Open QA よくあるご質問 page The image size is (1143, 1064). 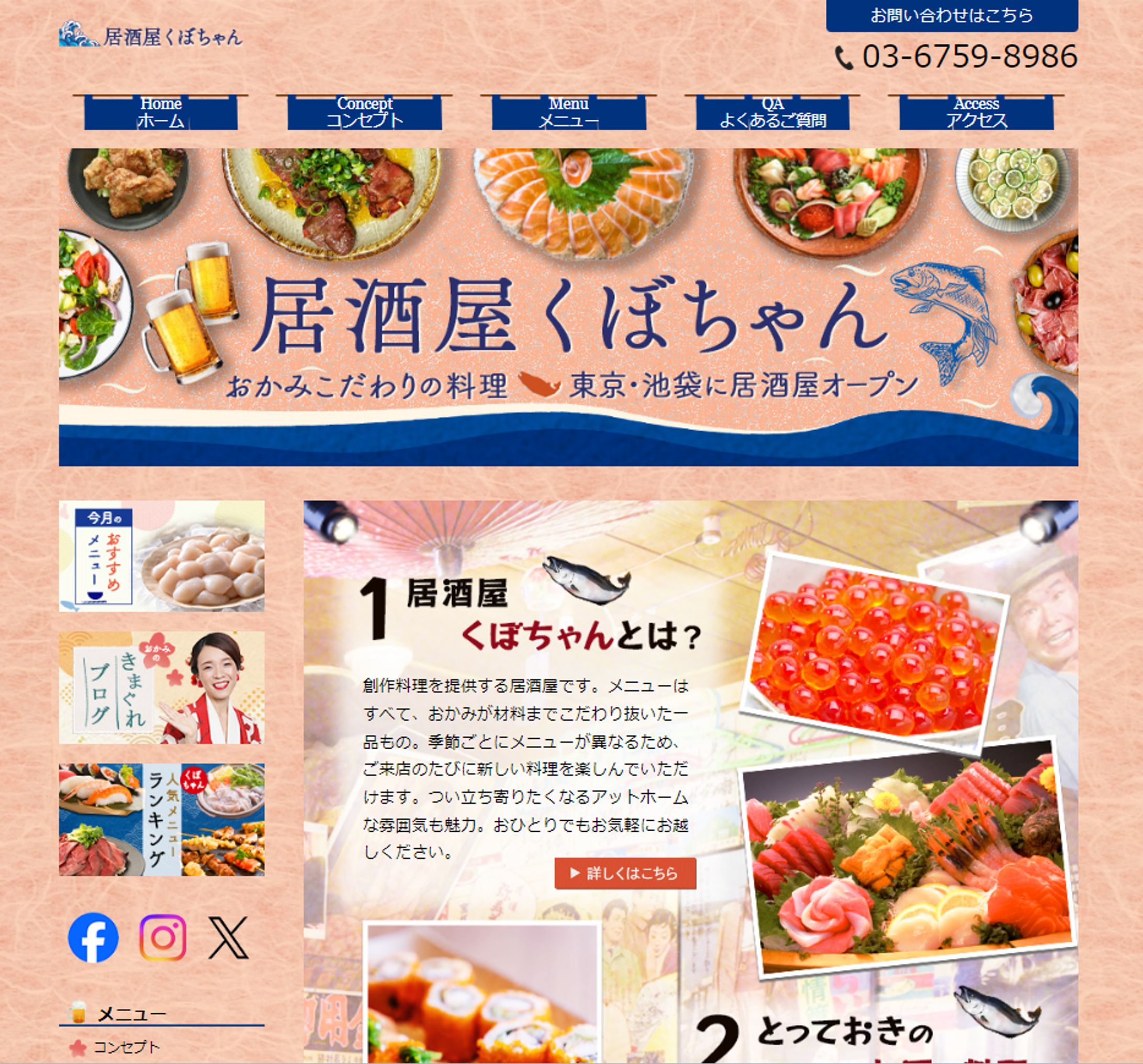pyautogui.click(x=772, y=113)
